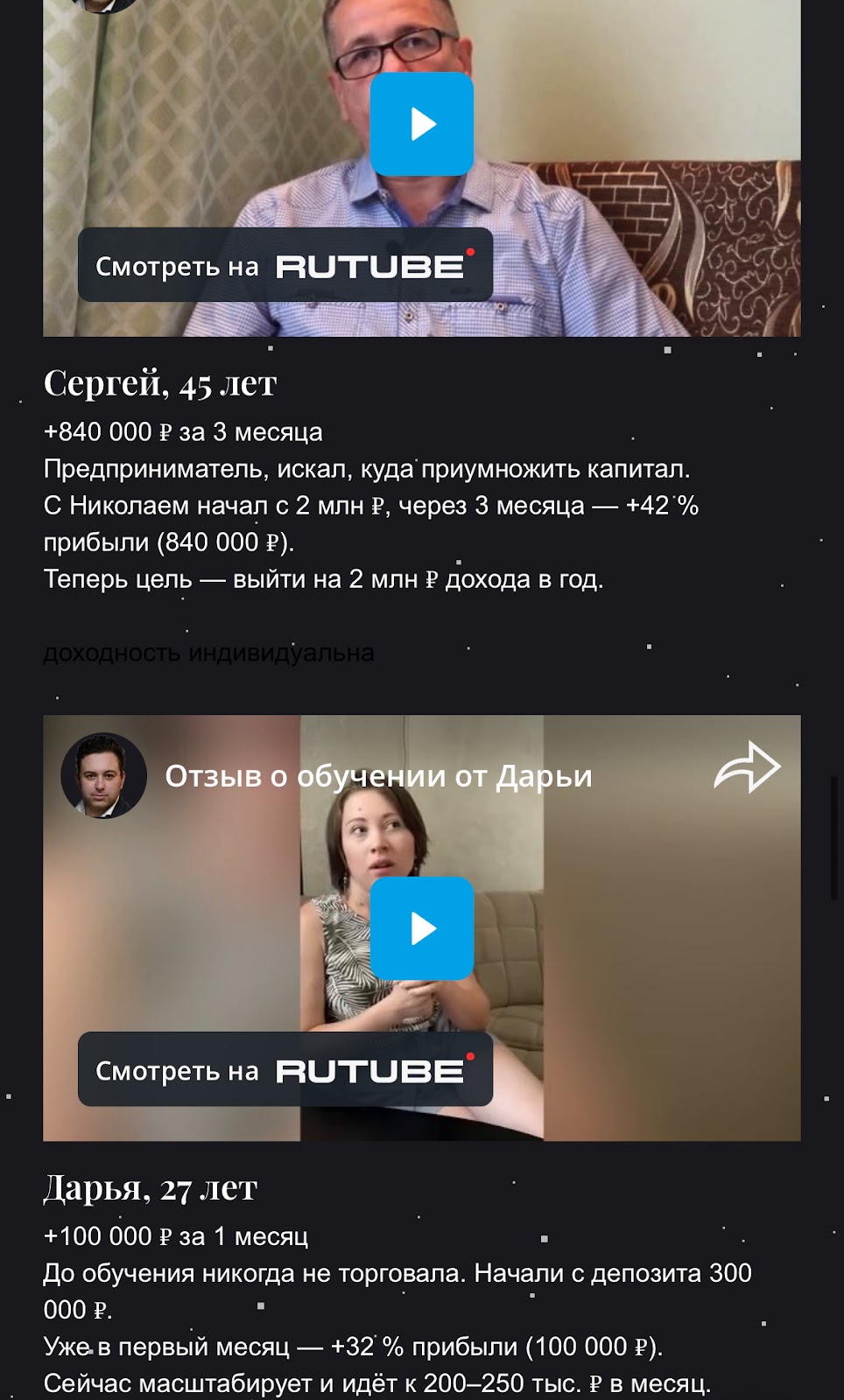Open the video titled Отзыв о обучении от Дарьи
Screen dimensions: 844x1400
380,774
